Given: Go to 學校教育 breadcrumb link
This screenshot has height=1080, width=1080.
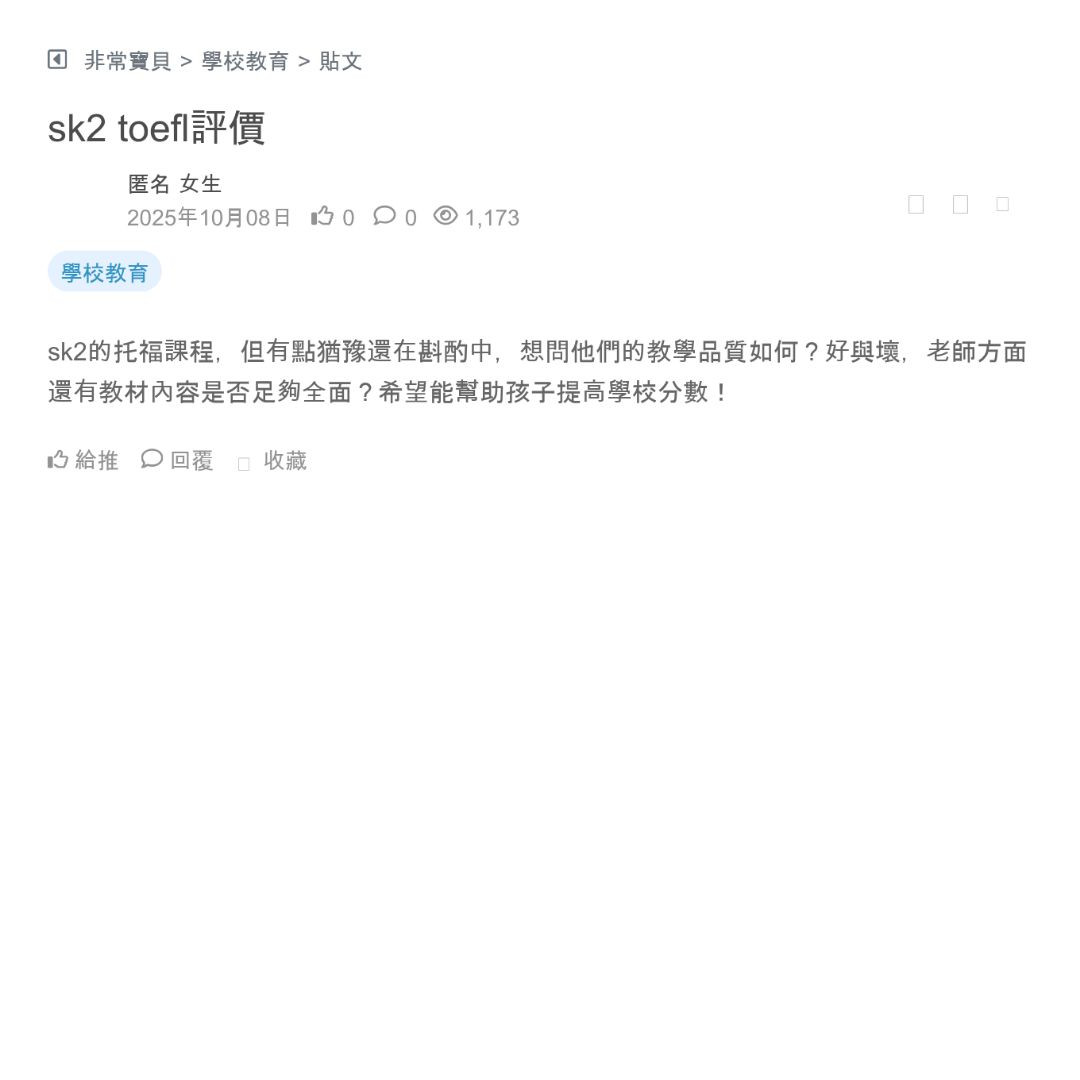Looking at the screenshot, I should pyautogui.click(x=245, y=61).
